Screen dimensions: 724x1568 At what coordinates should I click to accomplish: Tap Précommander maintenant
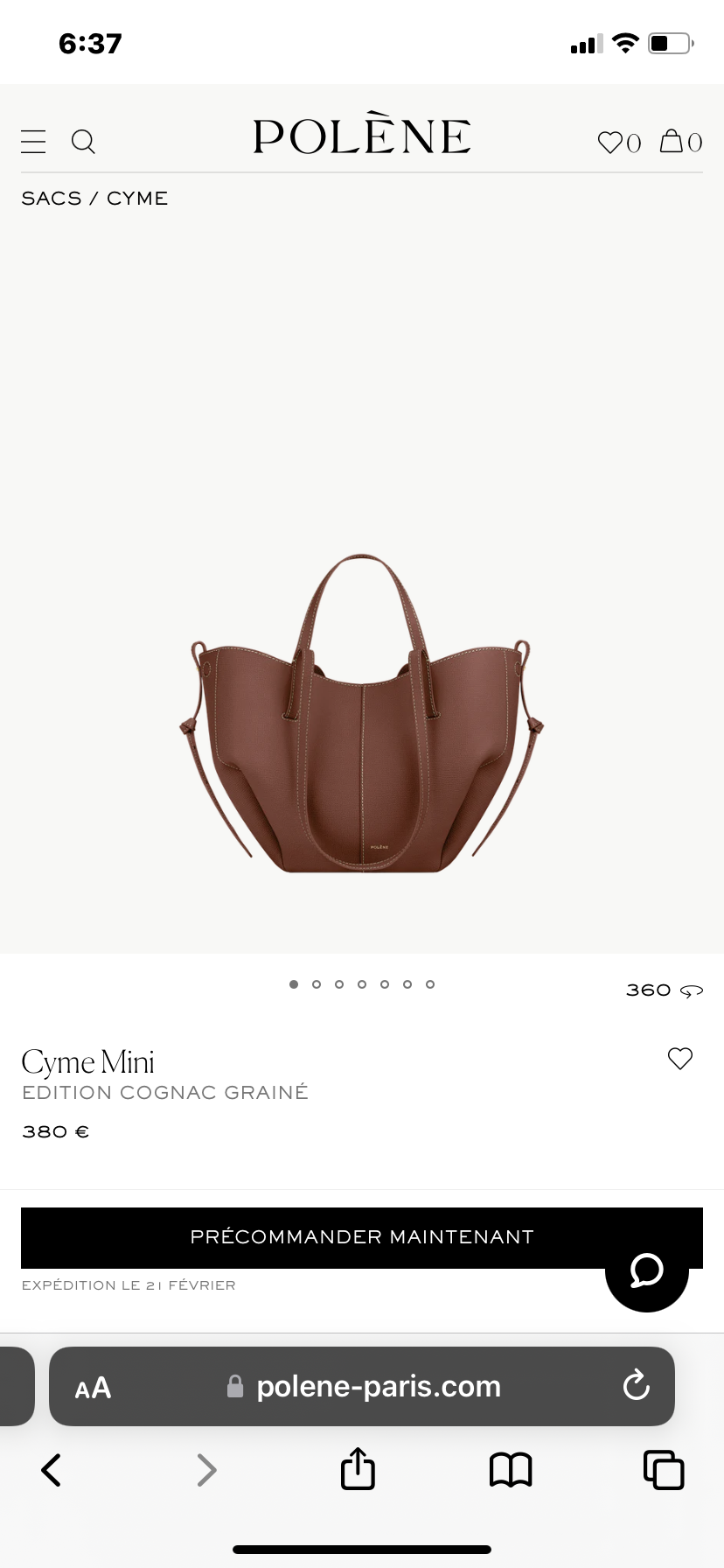pos(362,1237)
